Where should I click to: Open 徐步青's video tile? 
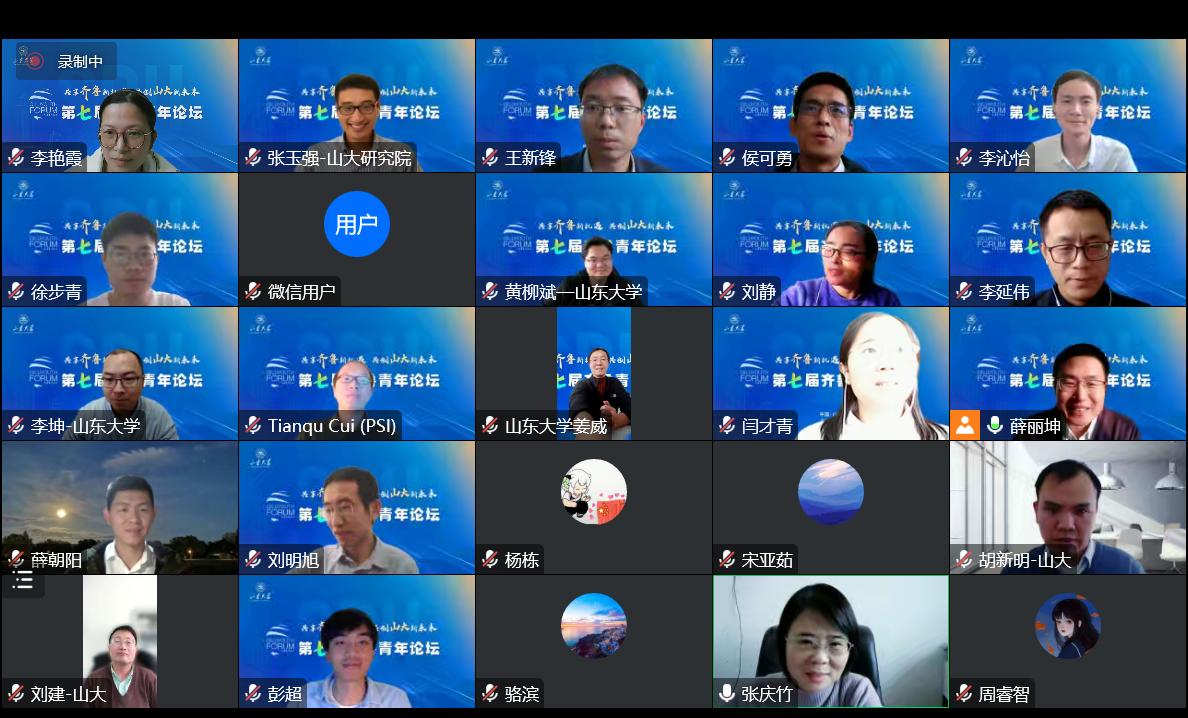point(120,240)
